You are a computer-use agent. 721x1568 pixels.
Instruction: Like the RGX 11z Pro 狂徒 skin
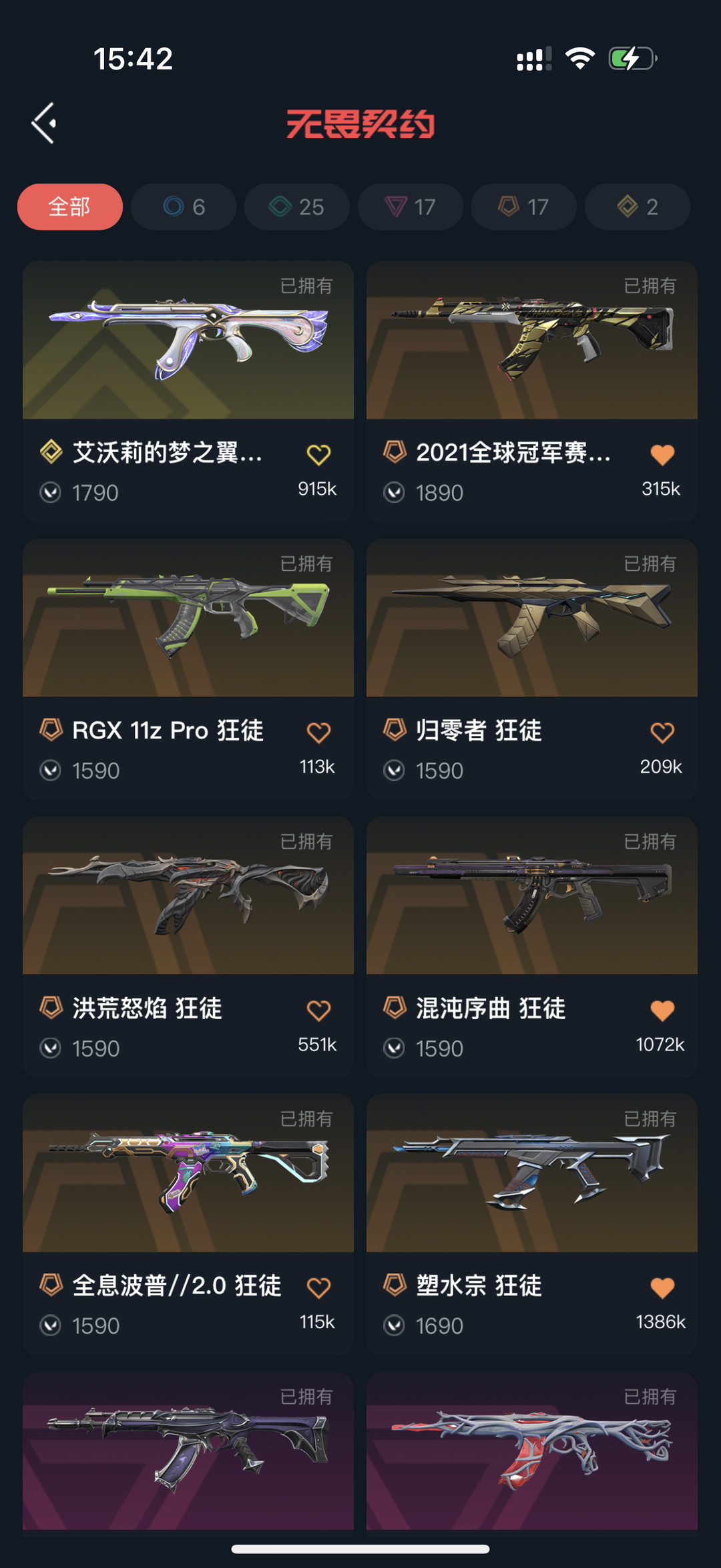point(318,733)
